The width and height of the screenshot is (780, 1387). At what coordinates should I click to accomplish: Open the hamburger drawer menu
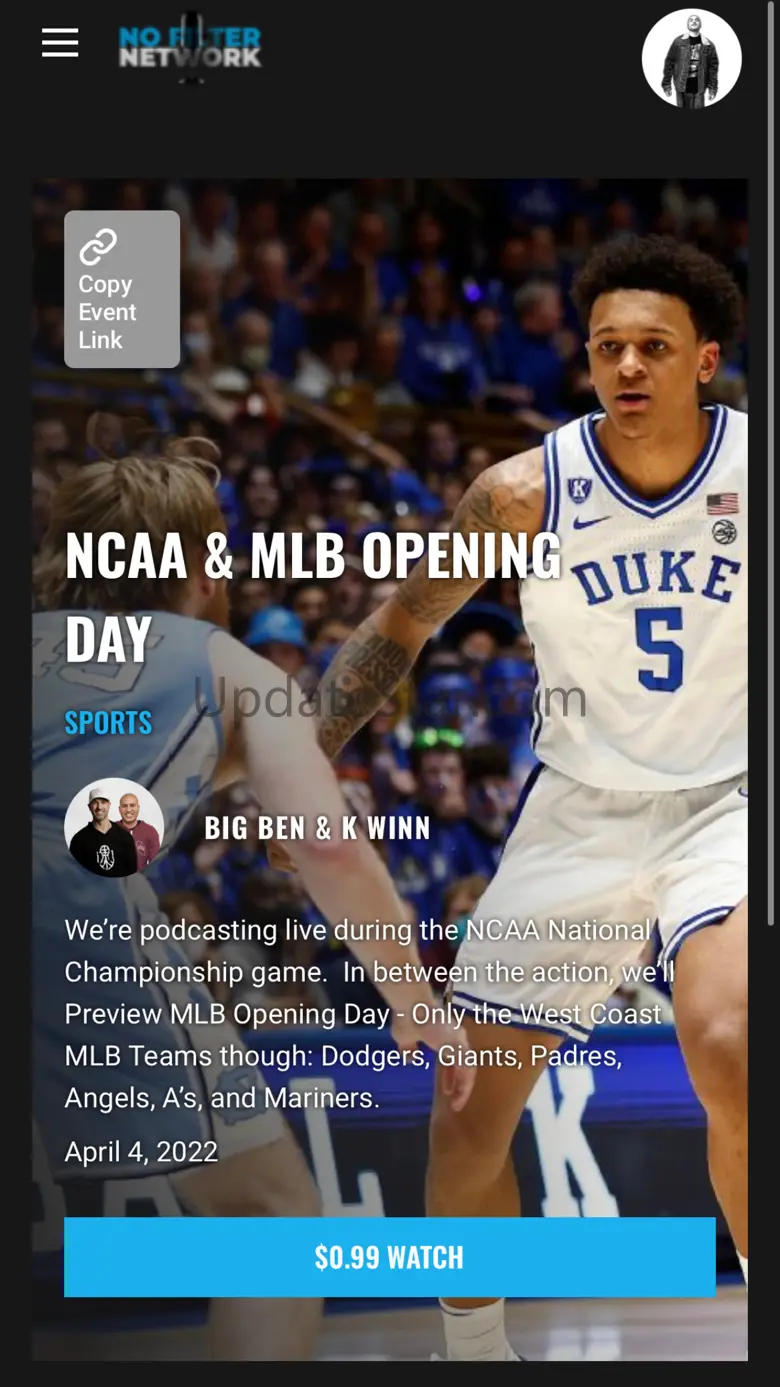click(60, 42)
